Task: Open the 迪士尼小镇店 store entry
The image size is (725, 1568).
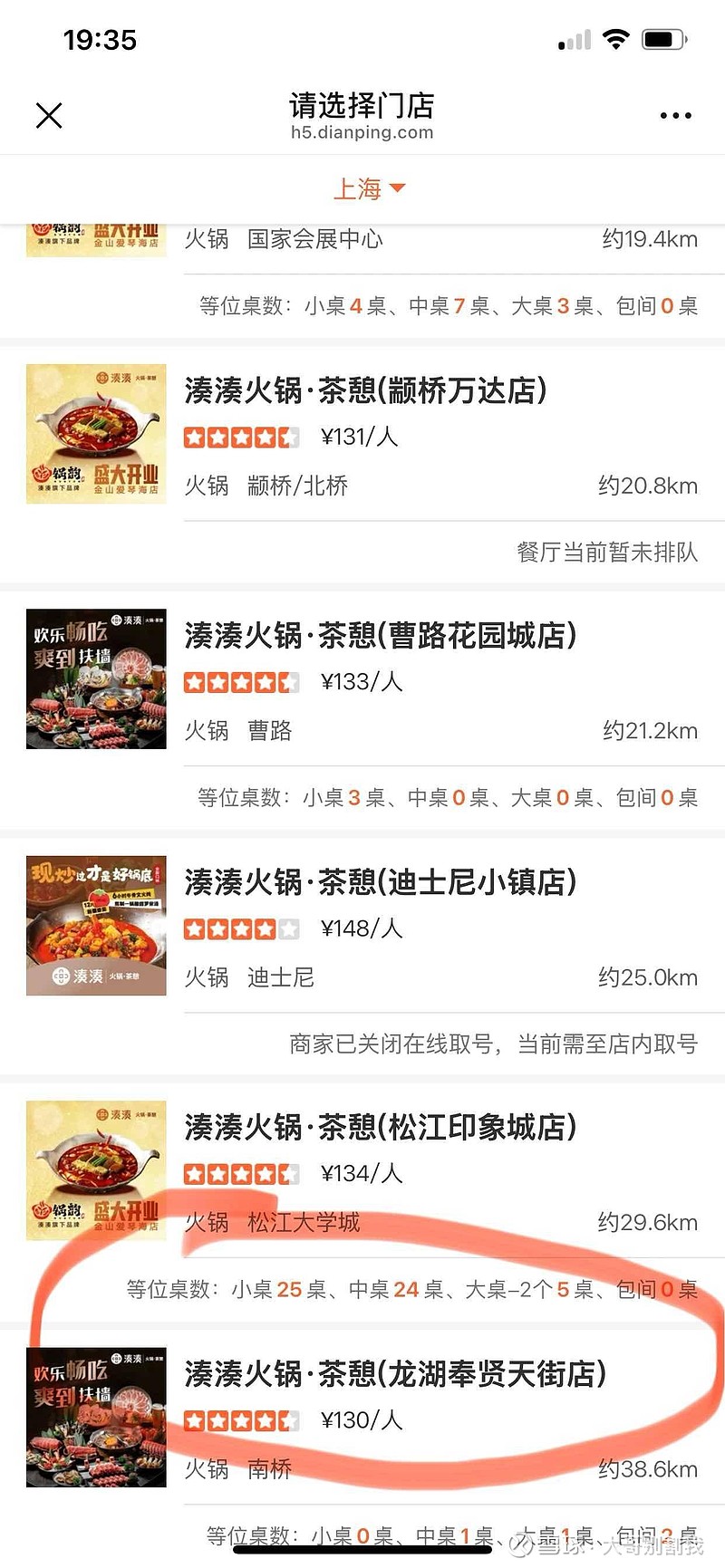Action: pyautogui.click(x=380, y=882)
